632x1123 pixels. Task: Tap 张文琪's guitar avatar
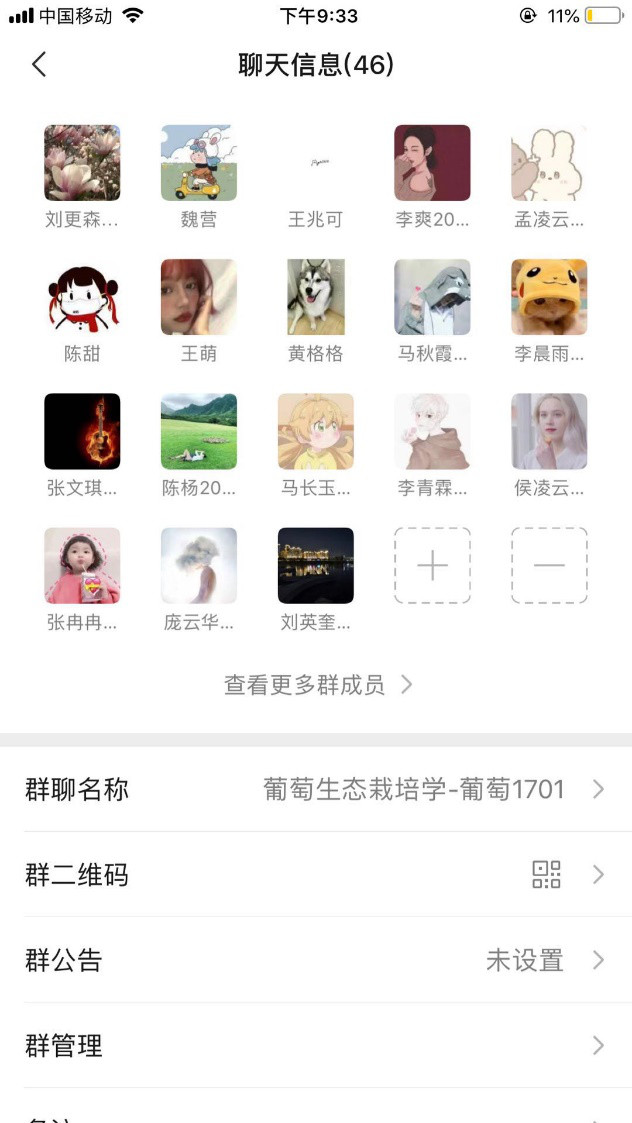(82, 432)
